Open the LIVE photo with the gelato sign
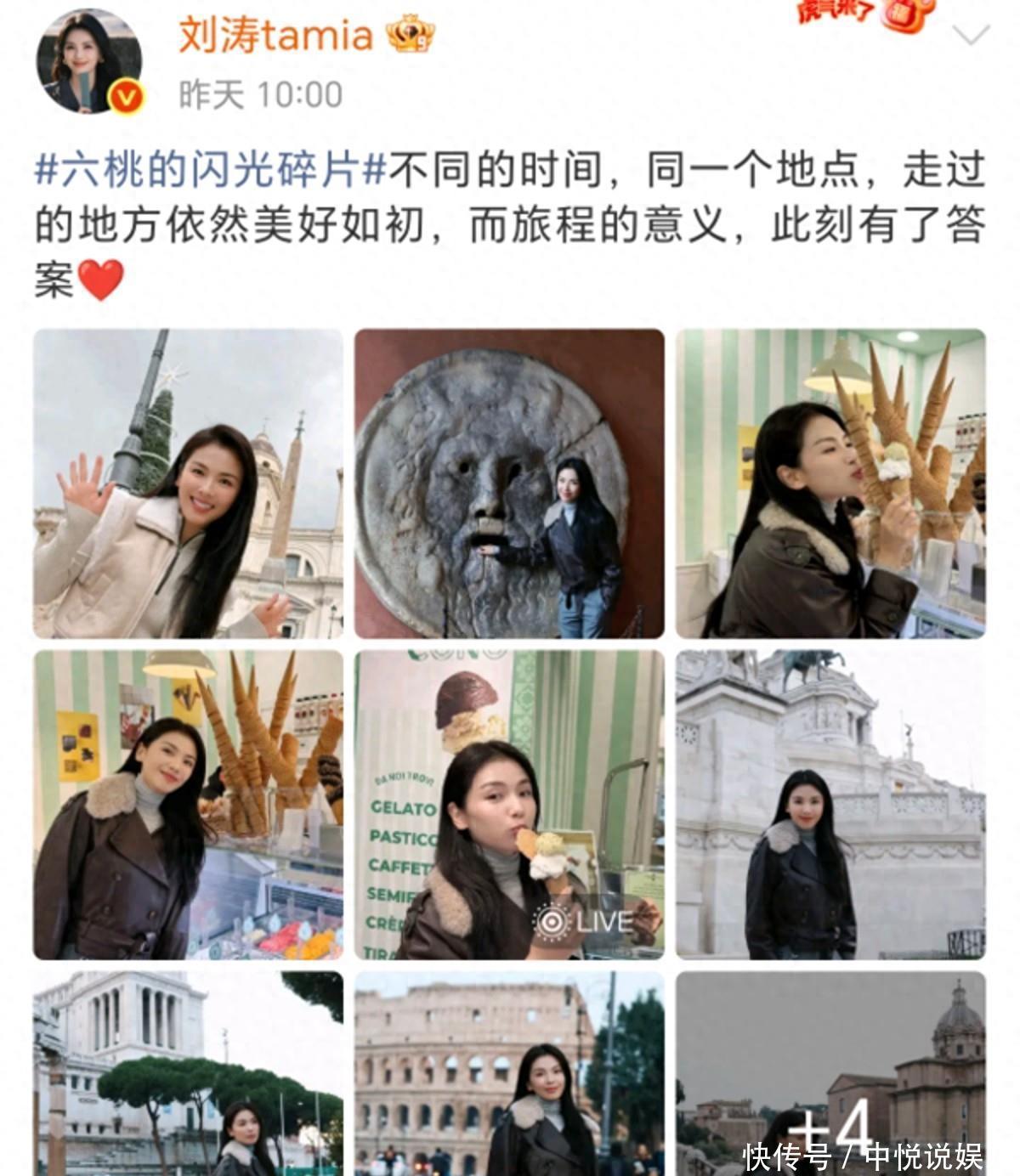Image resolution: width=1020 pixels, height=1176 pixels. click(x=508, y=804)
